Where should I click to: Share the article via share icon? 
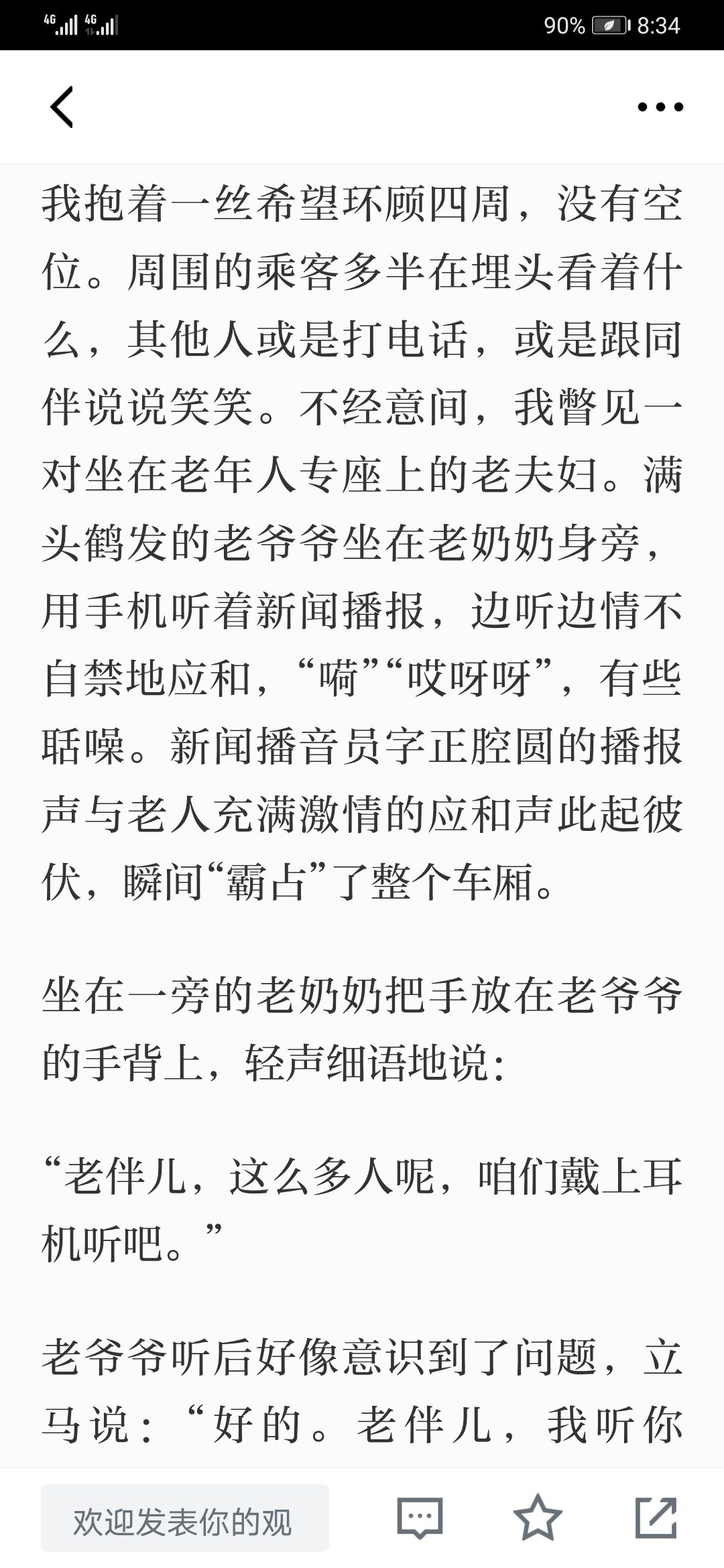point(656,1518)
